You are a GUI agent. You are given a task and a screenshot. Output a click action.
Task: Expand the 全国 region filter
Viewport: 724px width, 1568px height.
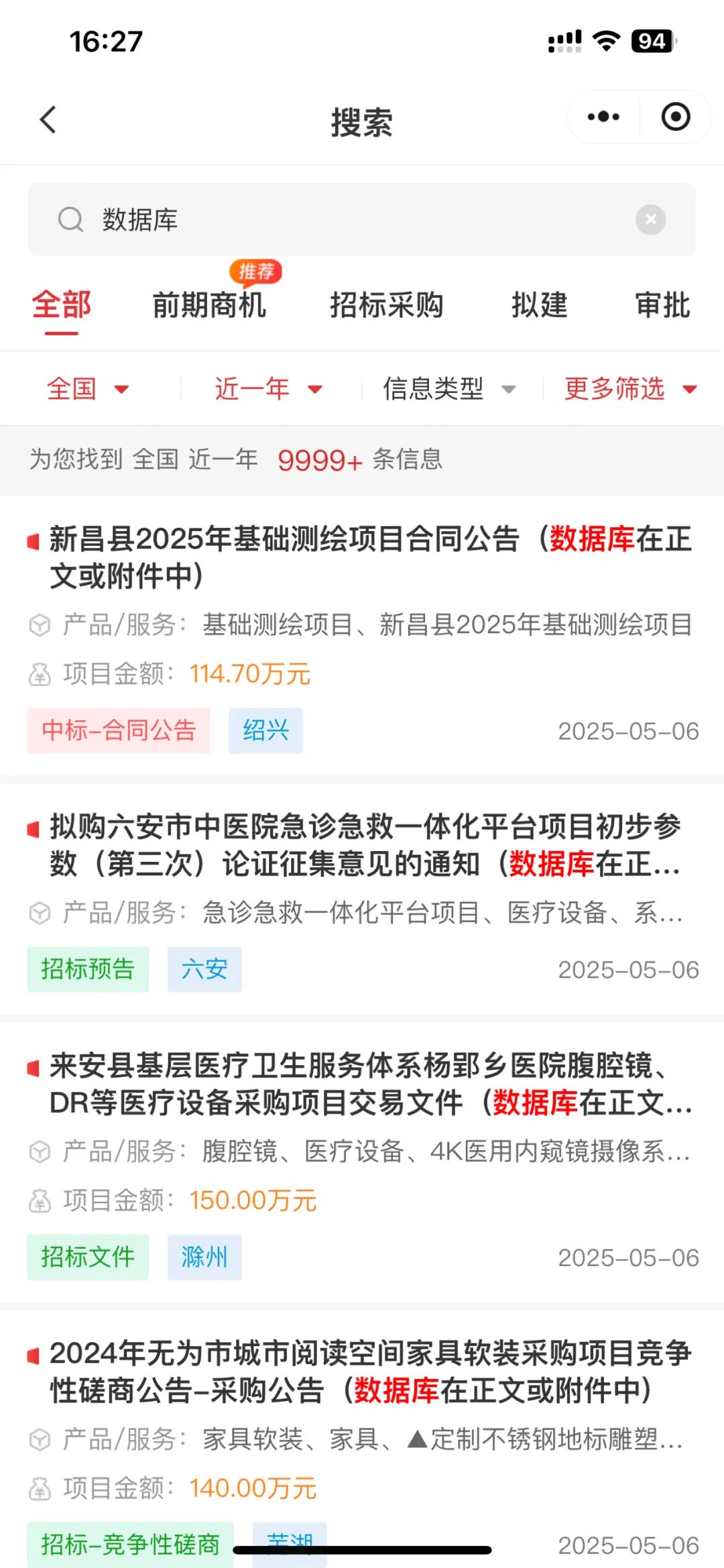click(88, 389)
